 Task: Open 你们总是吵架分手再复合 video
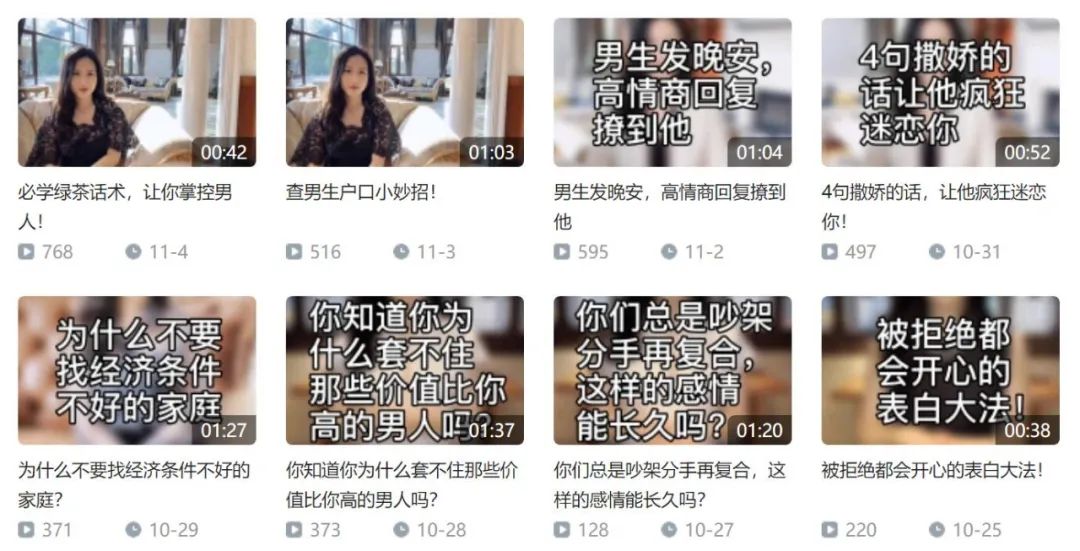(x=672, y=370)
